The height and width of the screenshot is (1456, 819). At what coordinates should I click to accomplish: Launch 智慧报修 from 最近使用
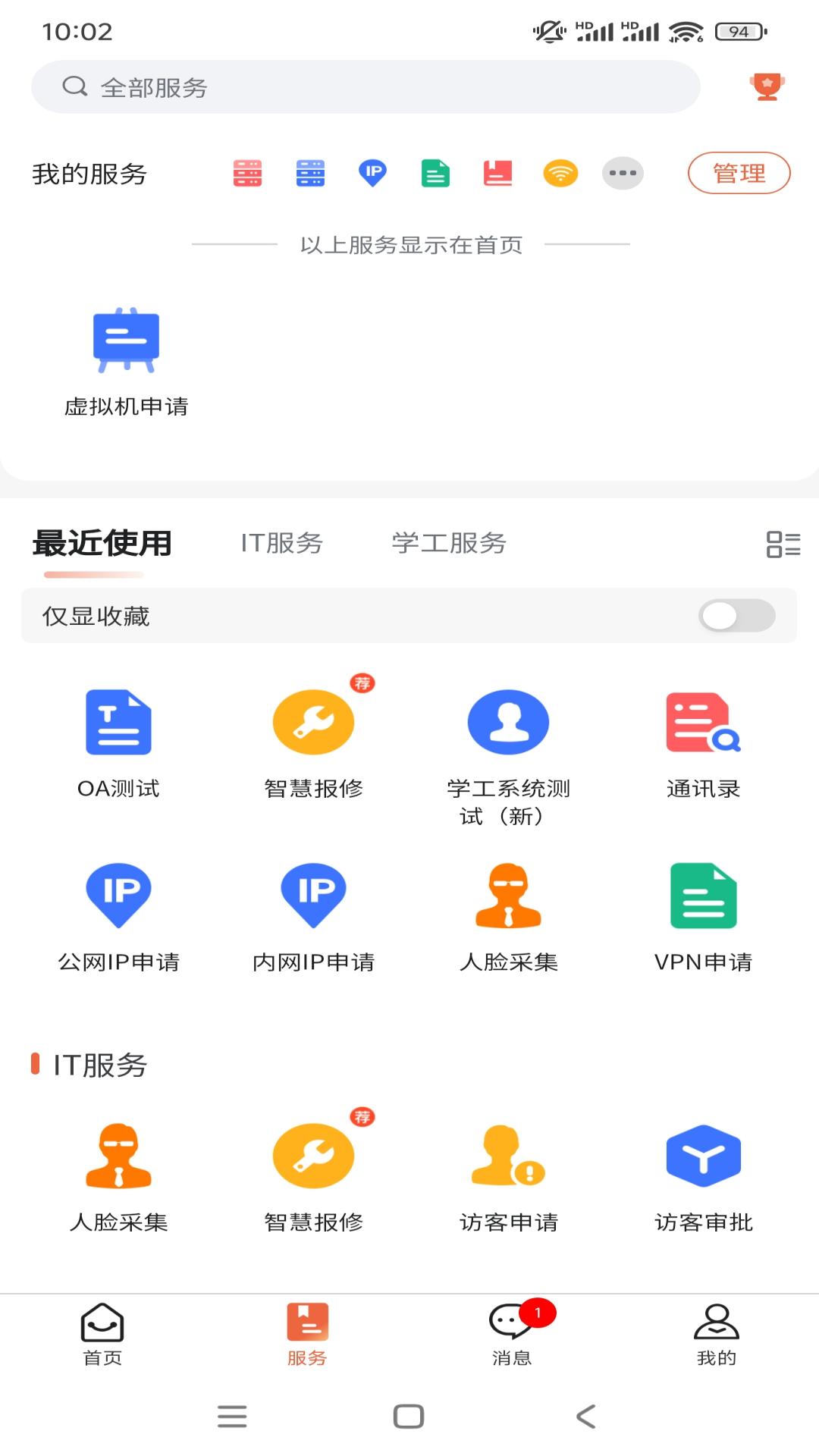point(313,722)
